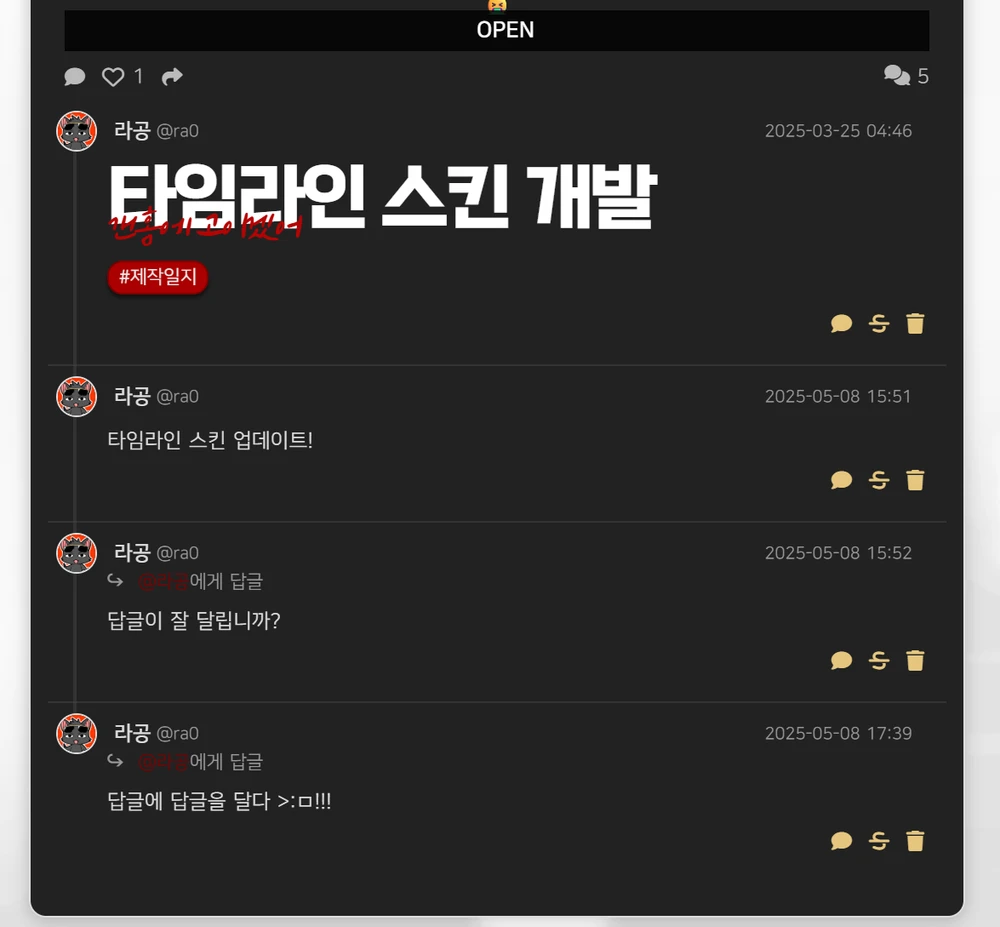Open the replies count showing 5
Screen dimensions: 1000x927
coord(906,76)
